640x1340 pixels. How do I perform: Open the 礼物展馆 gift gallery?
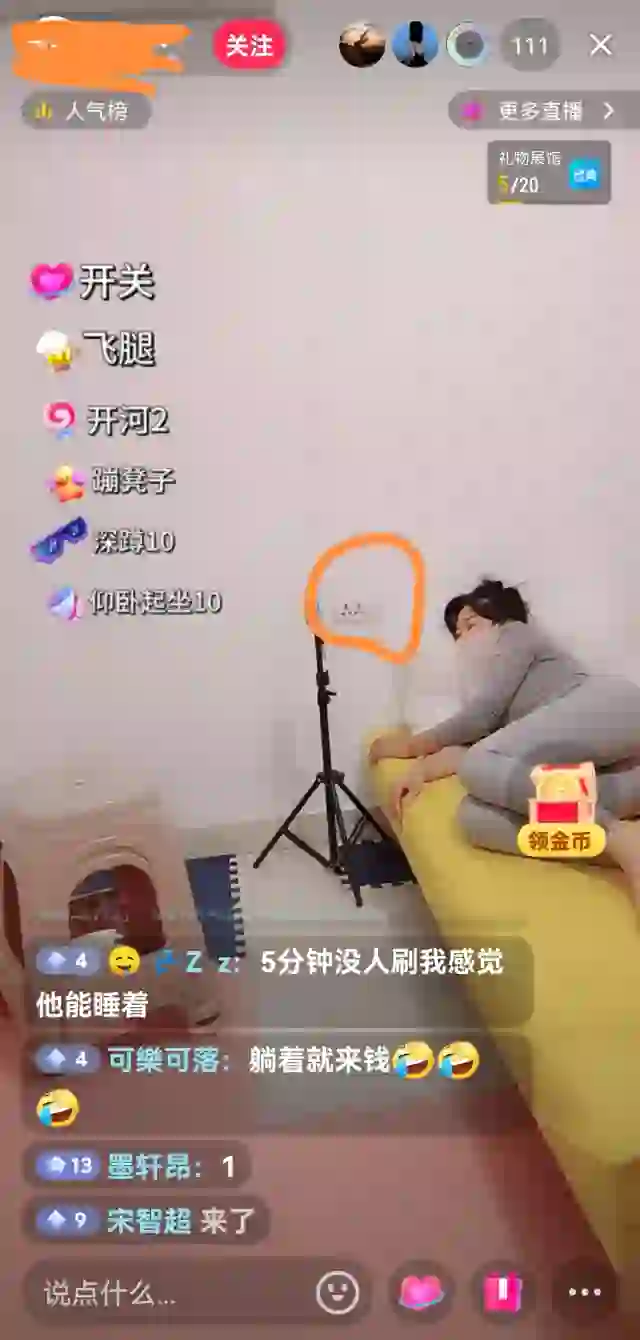point(549,172)
